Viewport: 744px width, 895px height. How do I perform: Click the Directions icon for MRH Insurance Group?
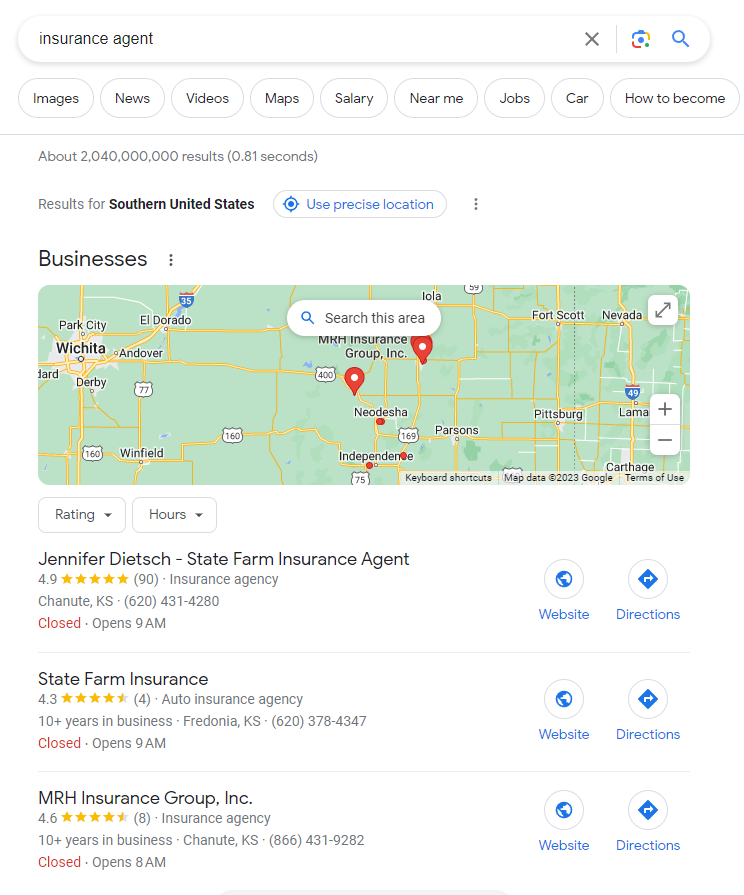(647, 810)
